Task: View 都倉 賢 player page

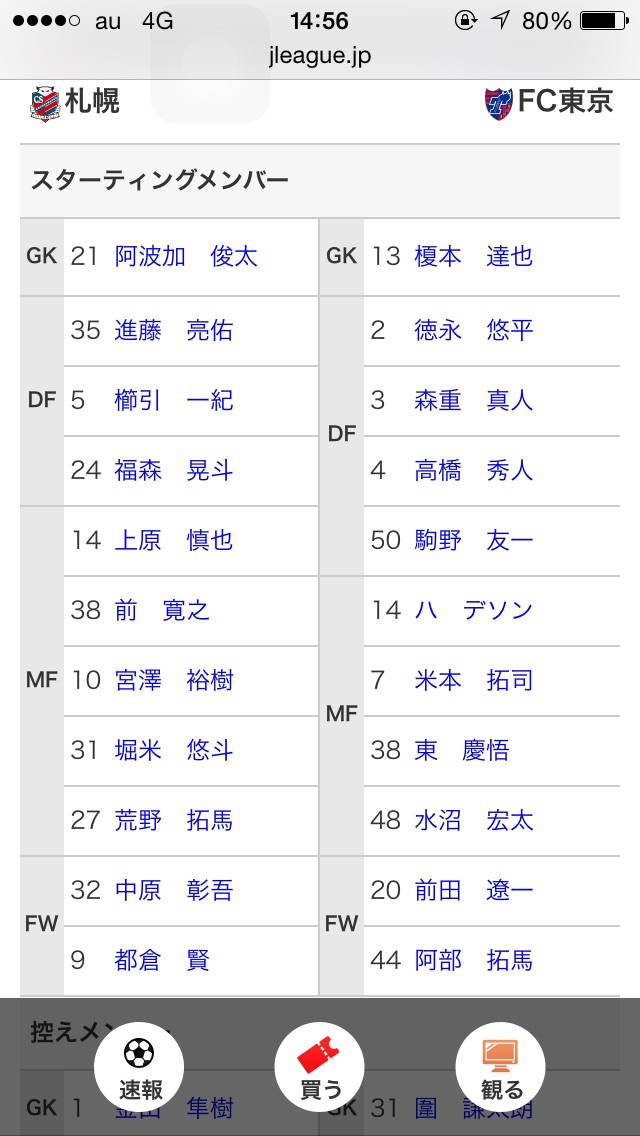Action: click(161, 961)
